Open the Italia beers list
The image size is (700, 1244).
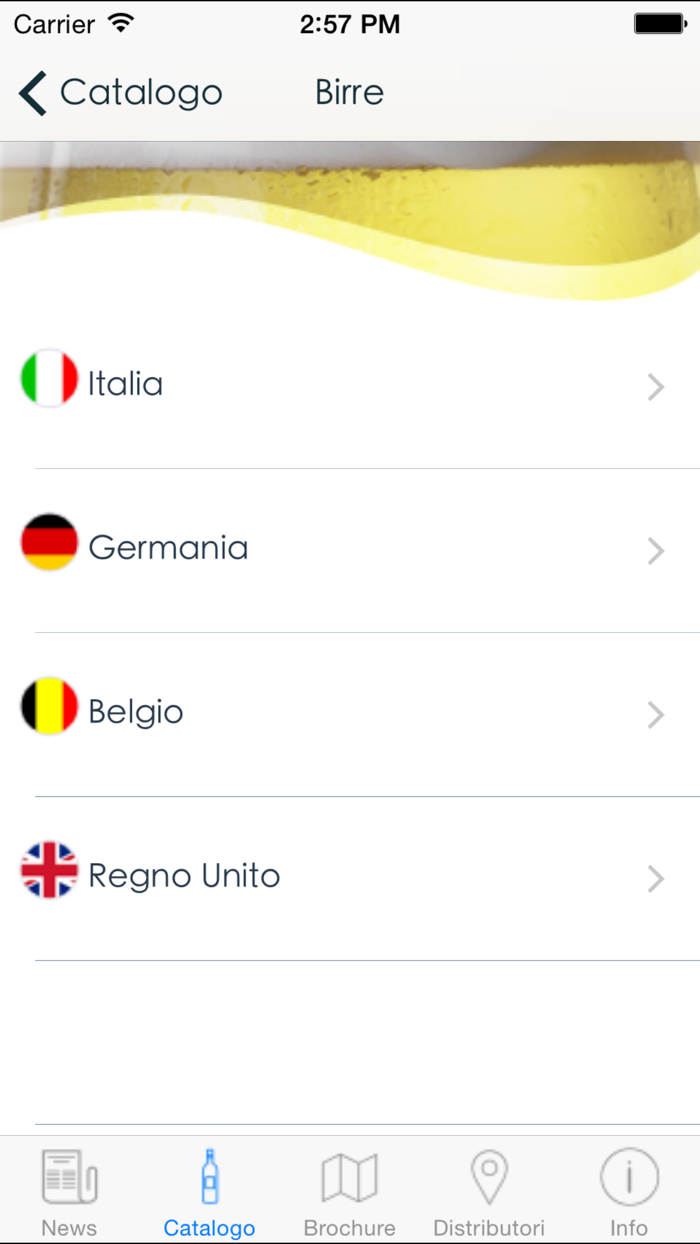click(350, 386)
